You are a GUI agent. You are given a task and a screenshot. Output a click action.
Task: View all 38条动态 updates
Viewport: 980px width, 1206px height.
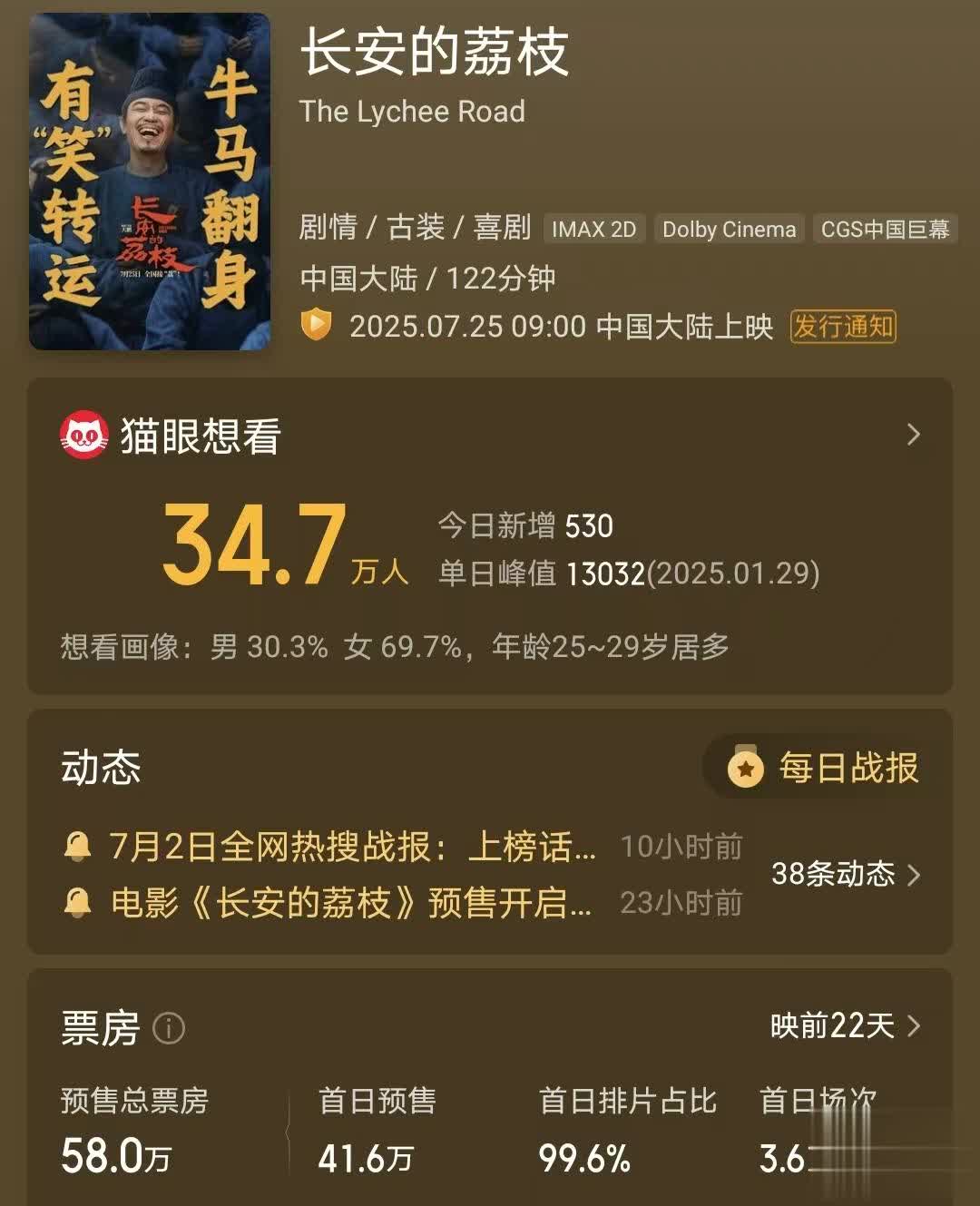click(x=845, y=874)
